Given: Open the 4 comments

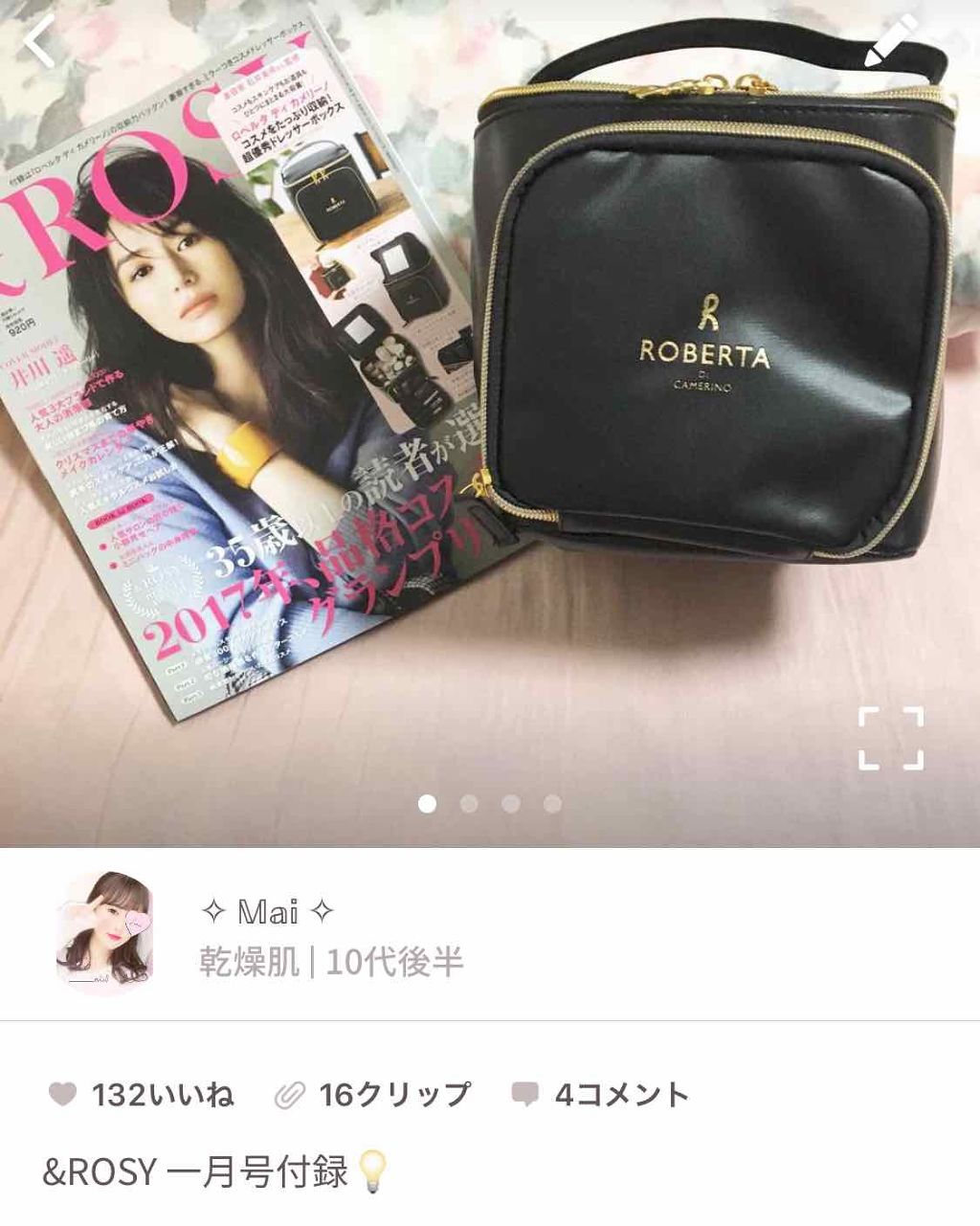Looking at the screenshot, I should (x=600, y=1094).
